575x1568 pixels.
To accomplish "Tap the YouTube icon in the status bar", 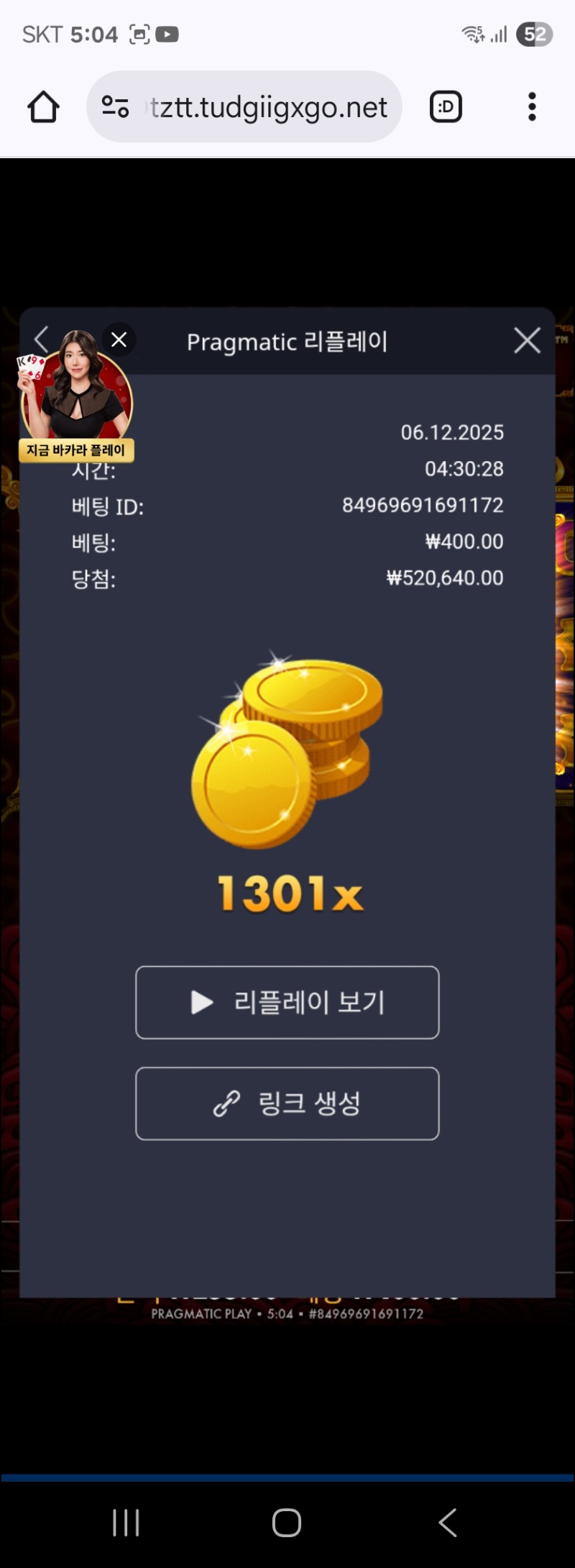I will point(167,33).
